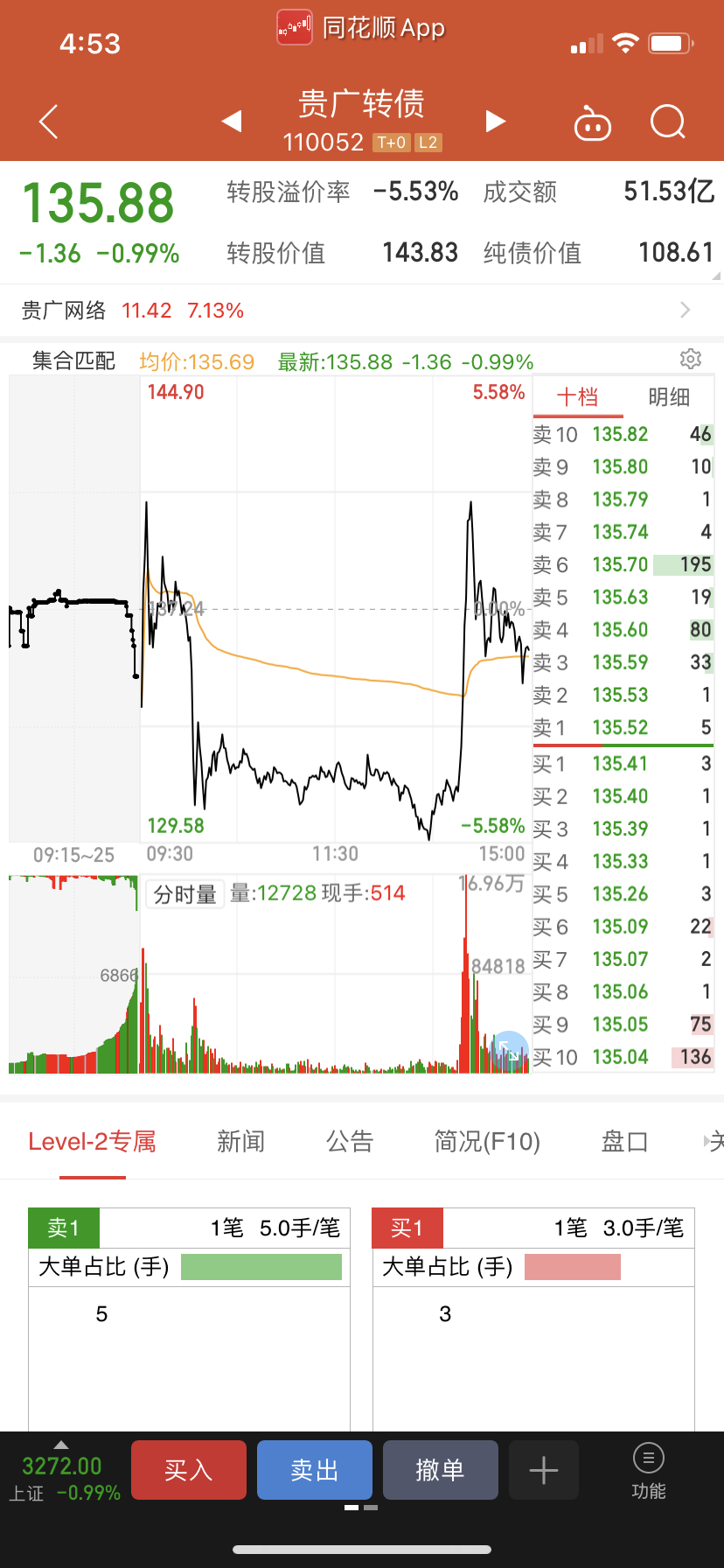The height and width of the screenshot is (1568, 724).
Task: View the 简况(F10) tab
Action: click(487, 1142)
